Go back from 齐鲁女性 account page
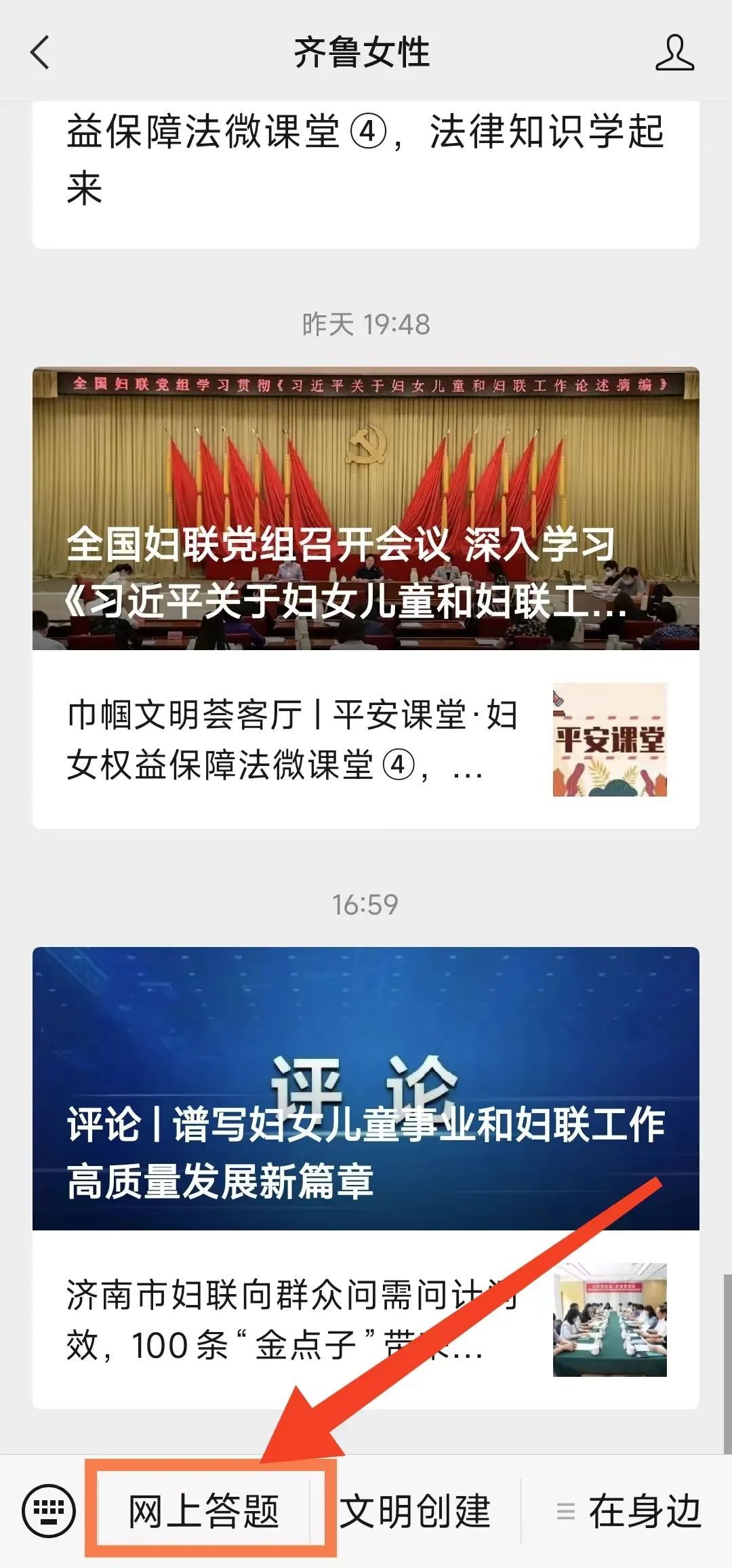Viewport: 732px width, 1568px height. pos(41,52)
